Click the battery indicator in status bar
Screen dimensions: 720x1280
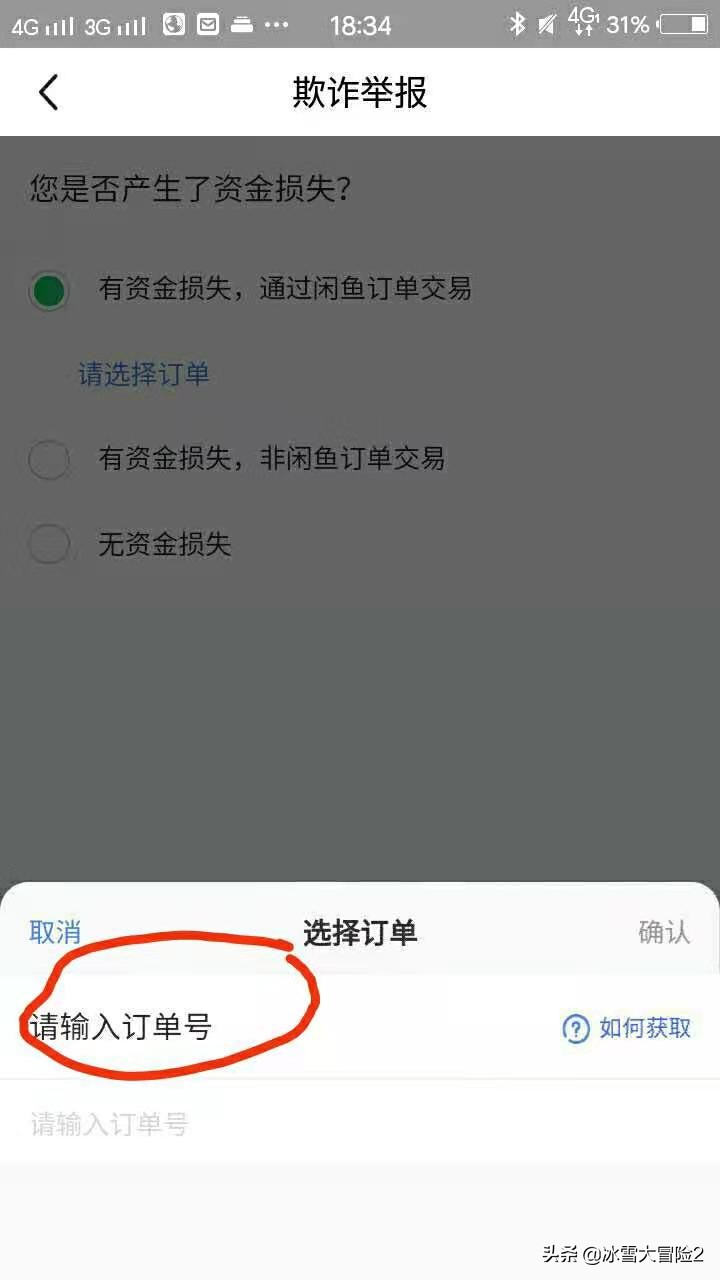point(684,25)
